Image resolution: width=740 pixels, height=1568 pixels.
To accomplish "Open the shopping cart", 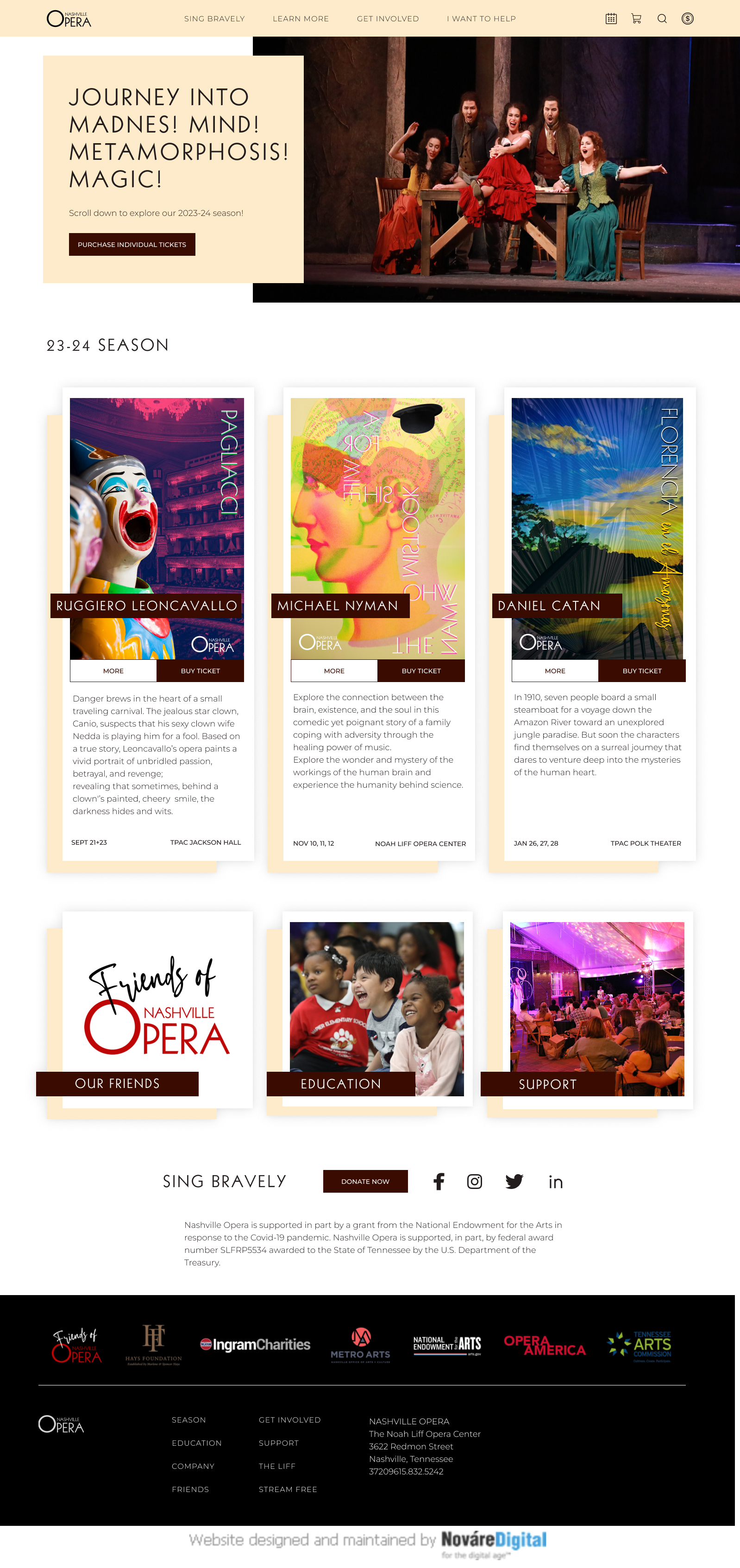I will pyautogui.click(x=637, y=19).
